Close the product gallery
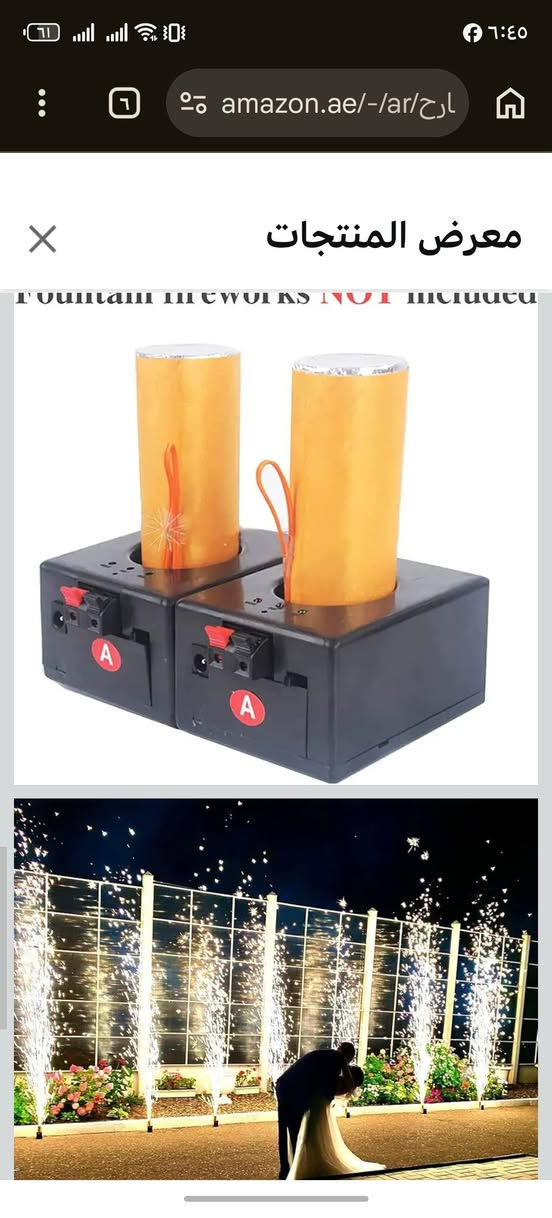This screenshot has width=552, height=1218. pos(42,239)
